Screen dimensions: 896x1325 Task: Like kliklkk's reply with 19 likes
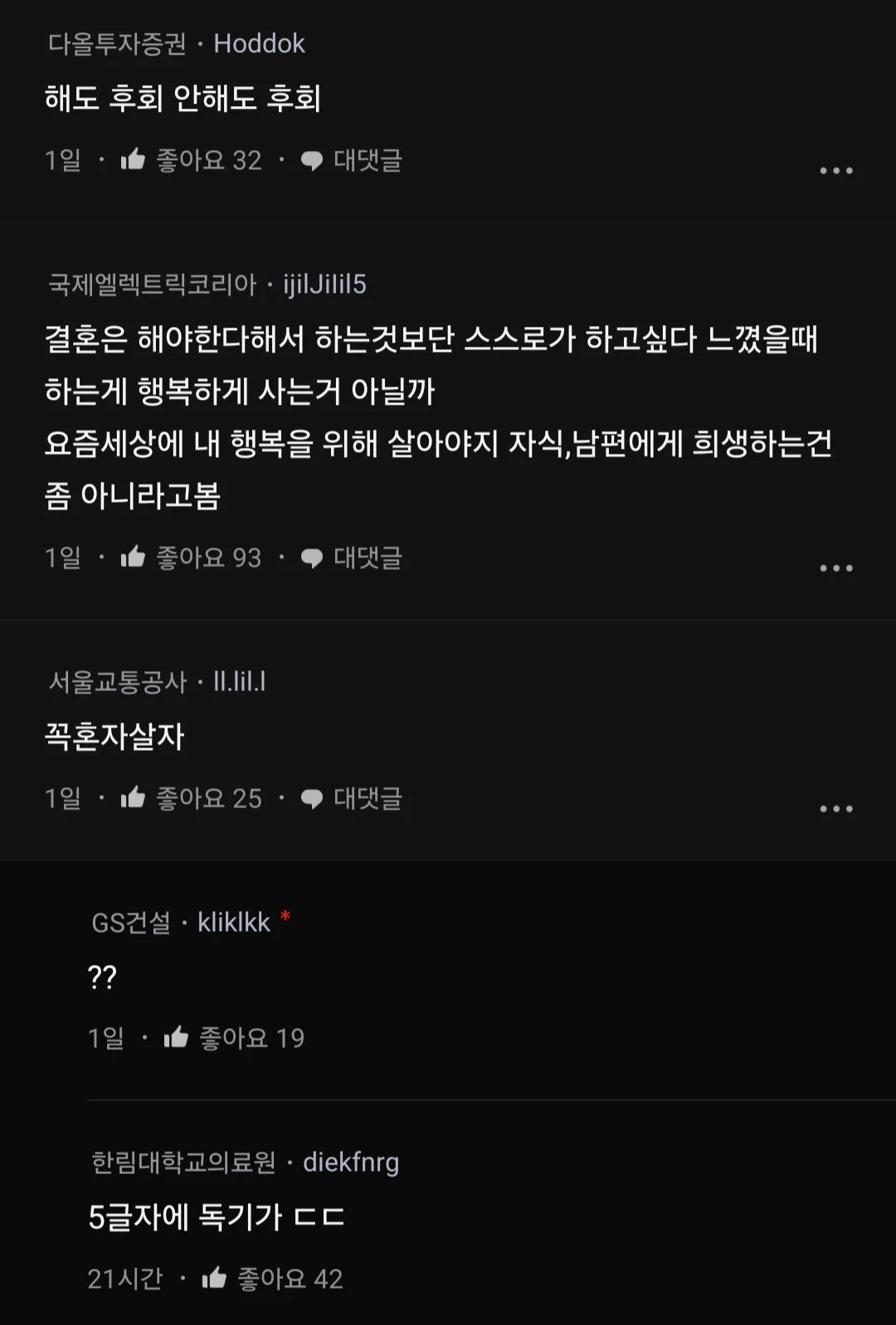[x=177, y=1037]
